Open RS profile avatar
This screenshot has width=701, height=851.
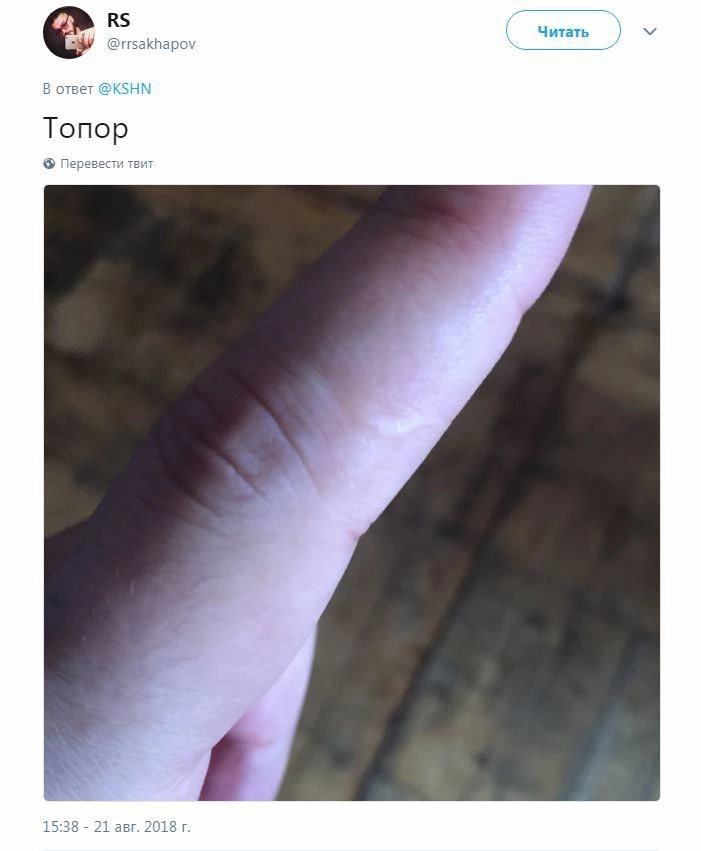[68, 33]
